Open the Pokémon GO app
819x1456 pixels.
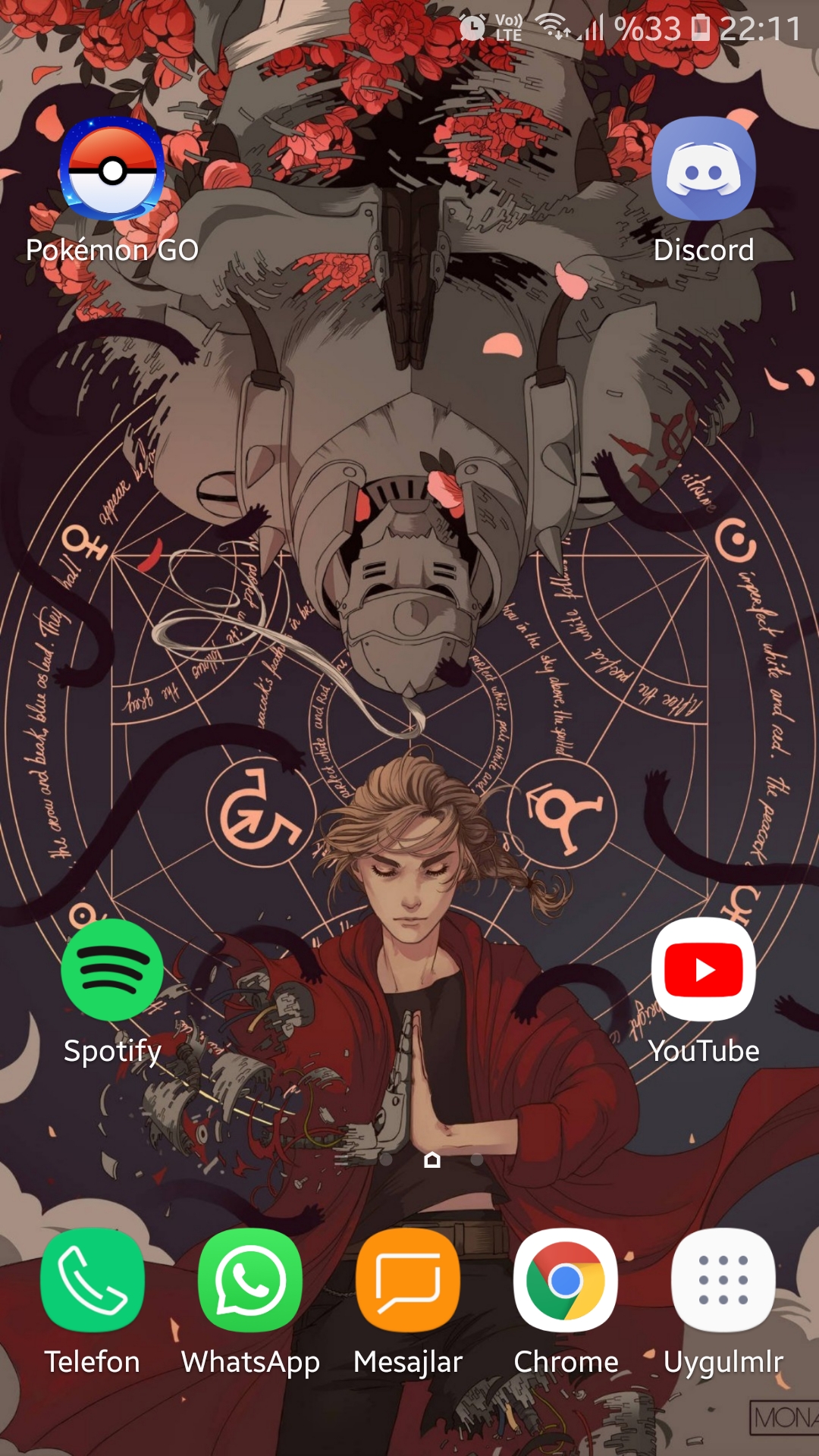(112, 170)
